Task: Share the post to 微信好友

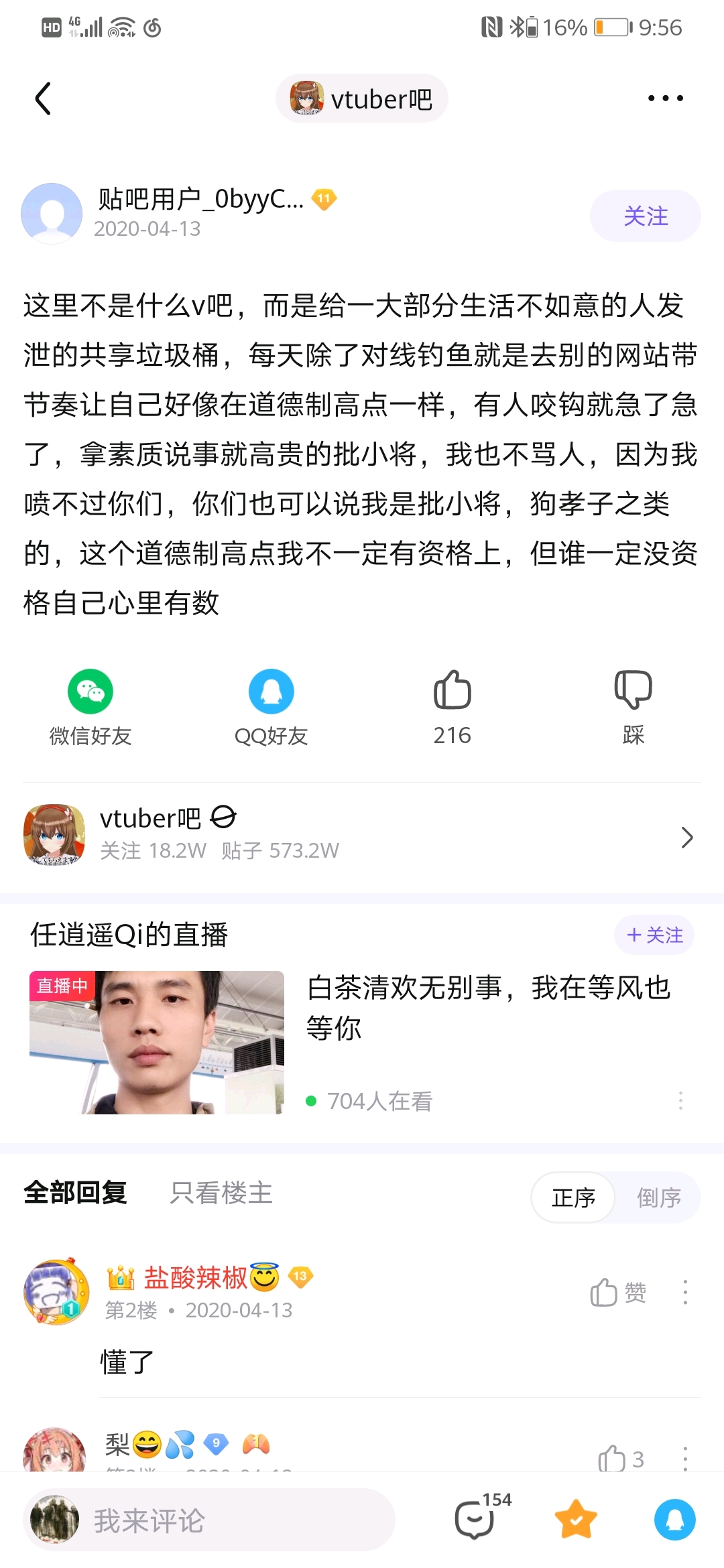Action: click(x=90, y=707)
